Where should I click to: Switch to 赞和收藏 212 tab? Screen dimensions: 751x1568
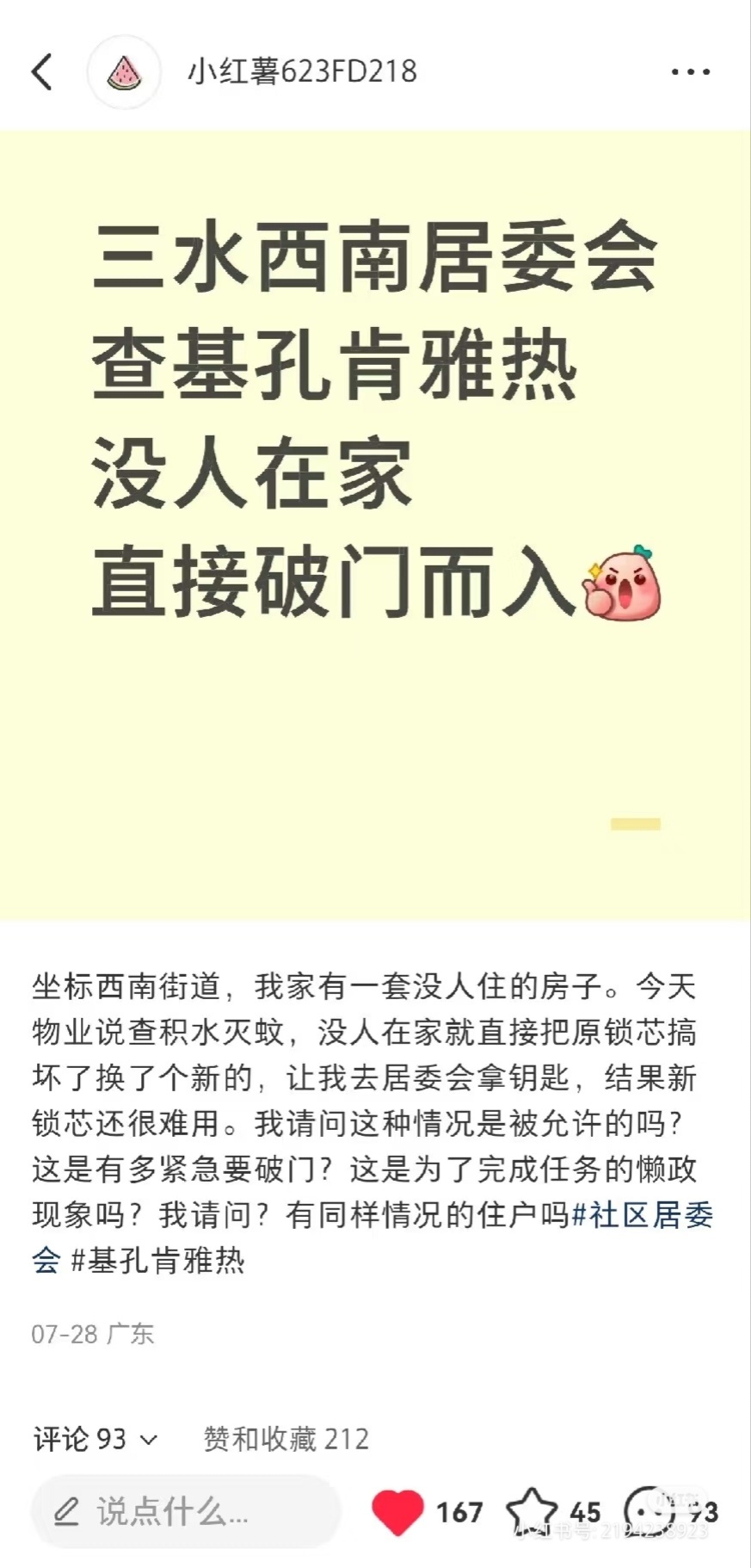click(x=286, y=1439)
